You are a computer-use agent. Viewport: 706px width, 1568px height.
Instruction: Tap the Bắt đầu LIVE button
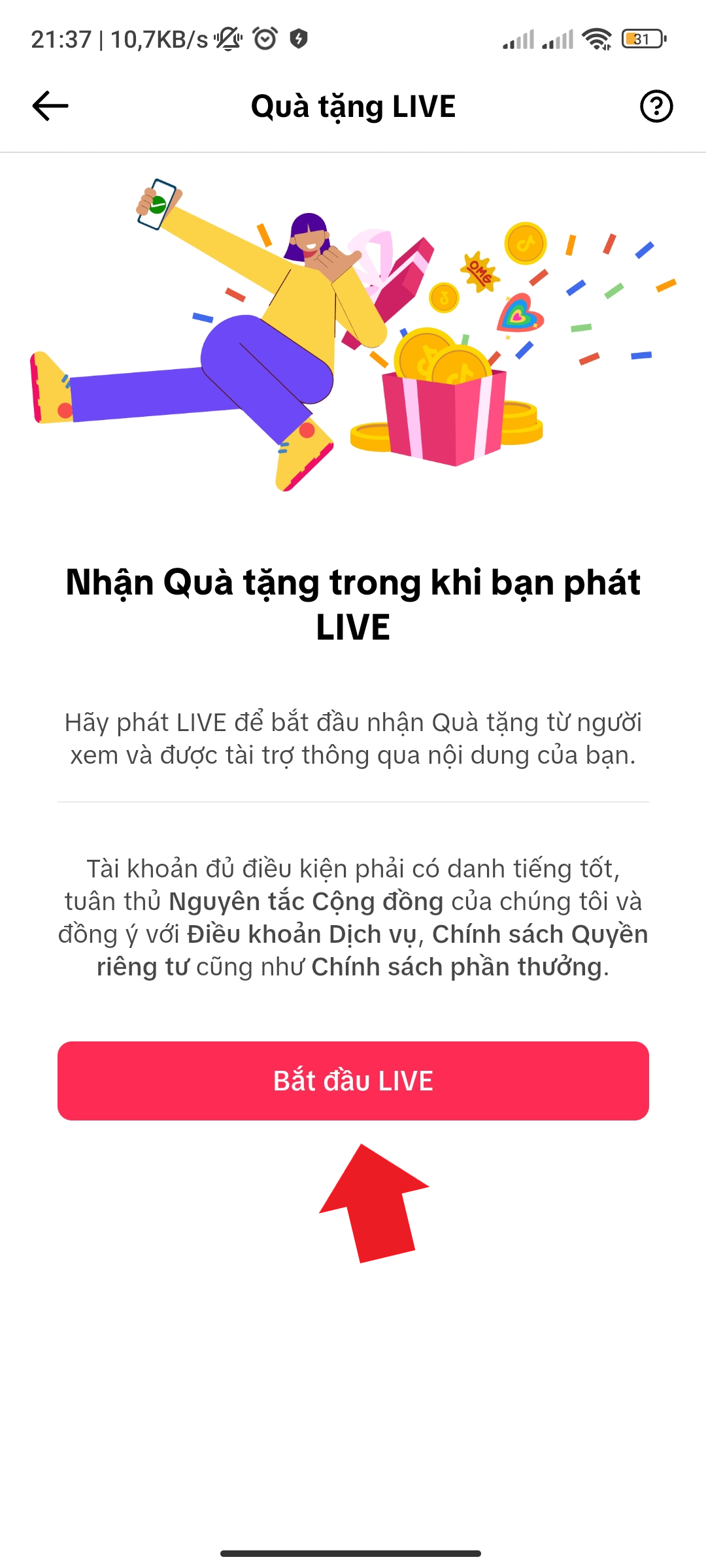click(x=353, y=1081)
